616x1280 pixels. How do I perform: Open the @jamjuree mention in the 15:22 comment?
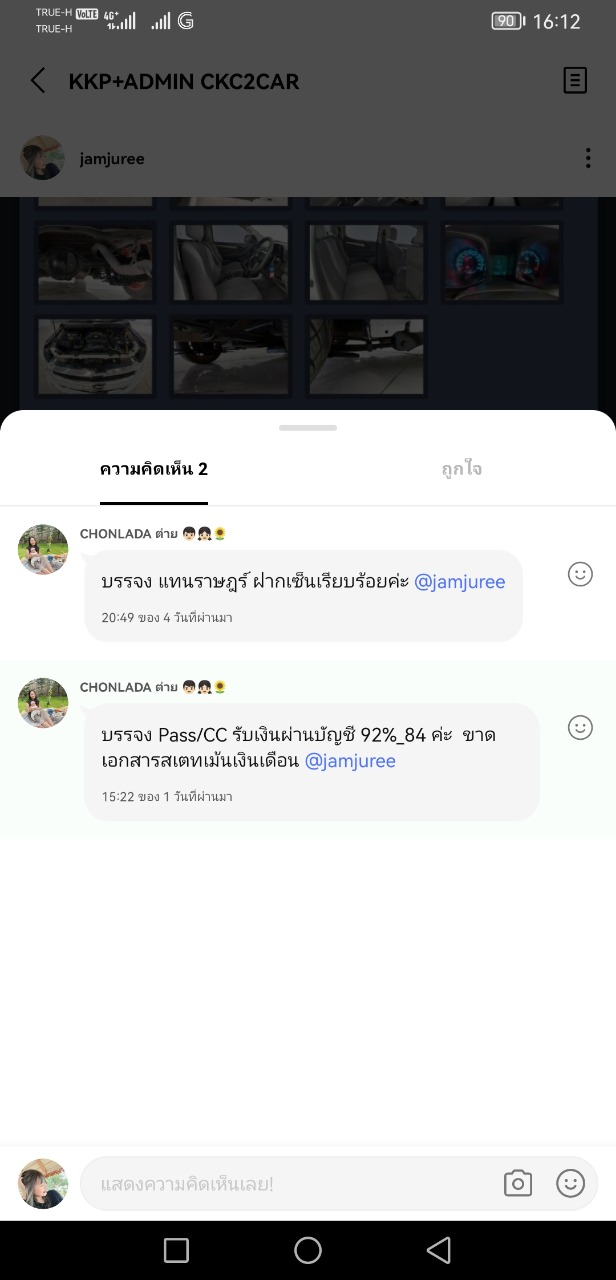pyautogui.click(x=350, y=761)
